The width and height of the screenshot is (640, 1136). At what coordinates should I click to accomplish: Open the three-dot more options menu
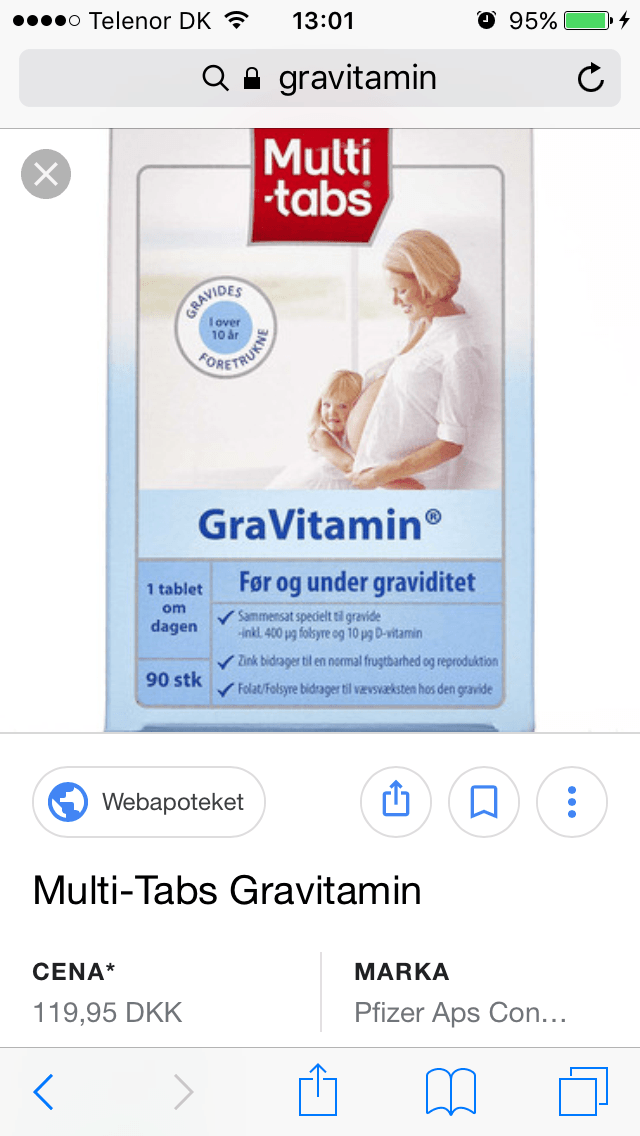point(572,801)
